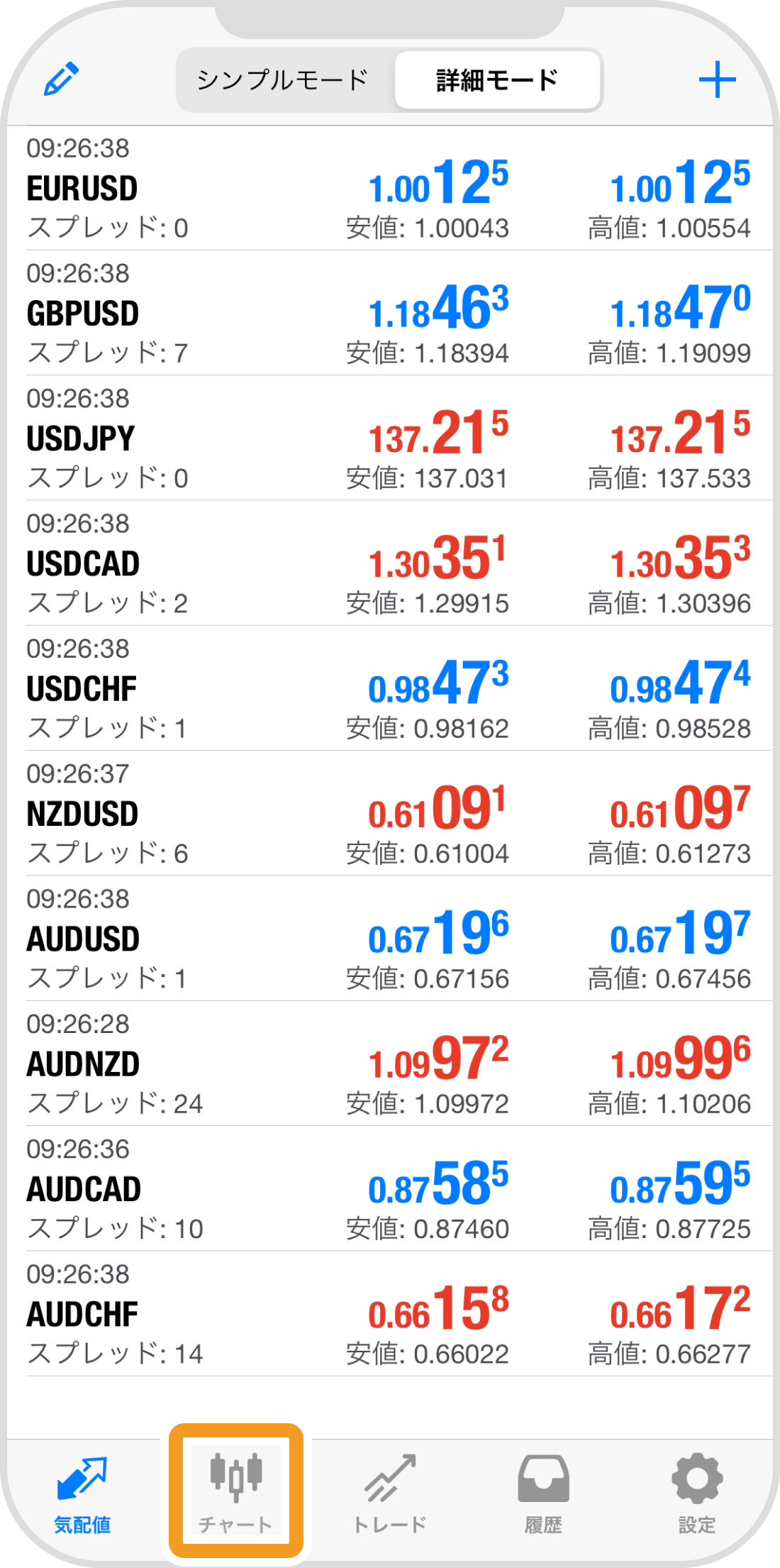Switch to the 履歴 history tab
The image size is (780, 1568).
pos(543,1494)
